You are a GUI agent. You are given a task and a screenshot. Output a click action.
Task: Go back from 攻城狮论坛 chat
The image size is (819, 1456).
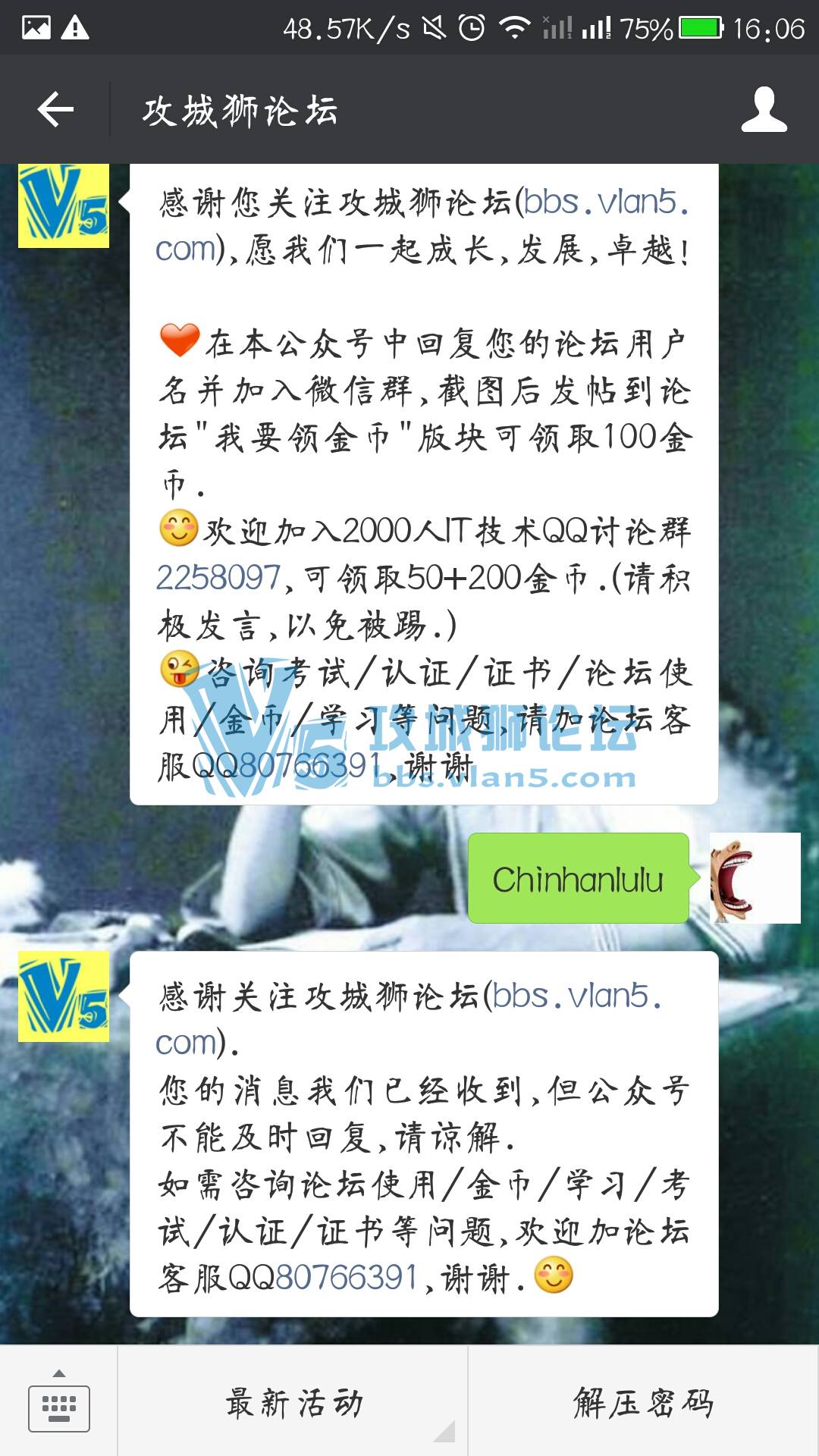(55, 110)
